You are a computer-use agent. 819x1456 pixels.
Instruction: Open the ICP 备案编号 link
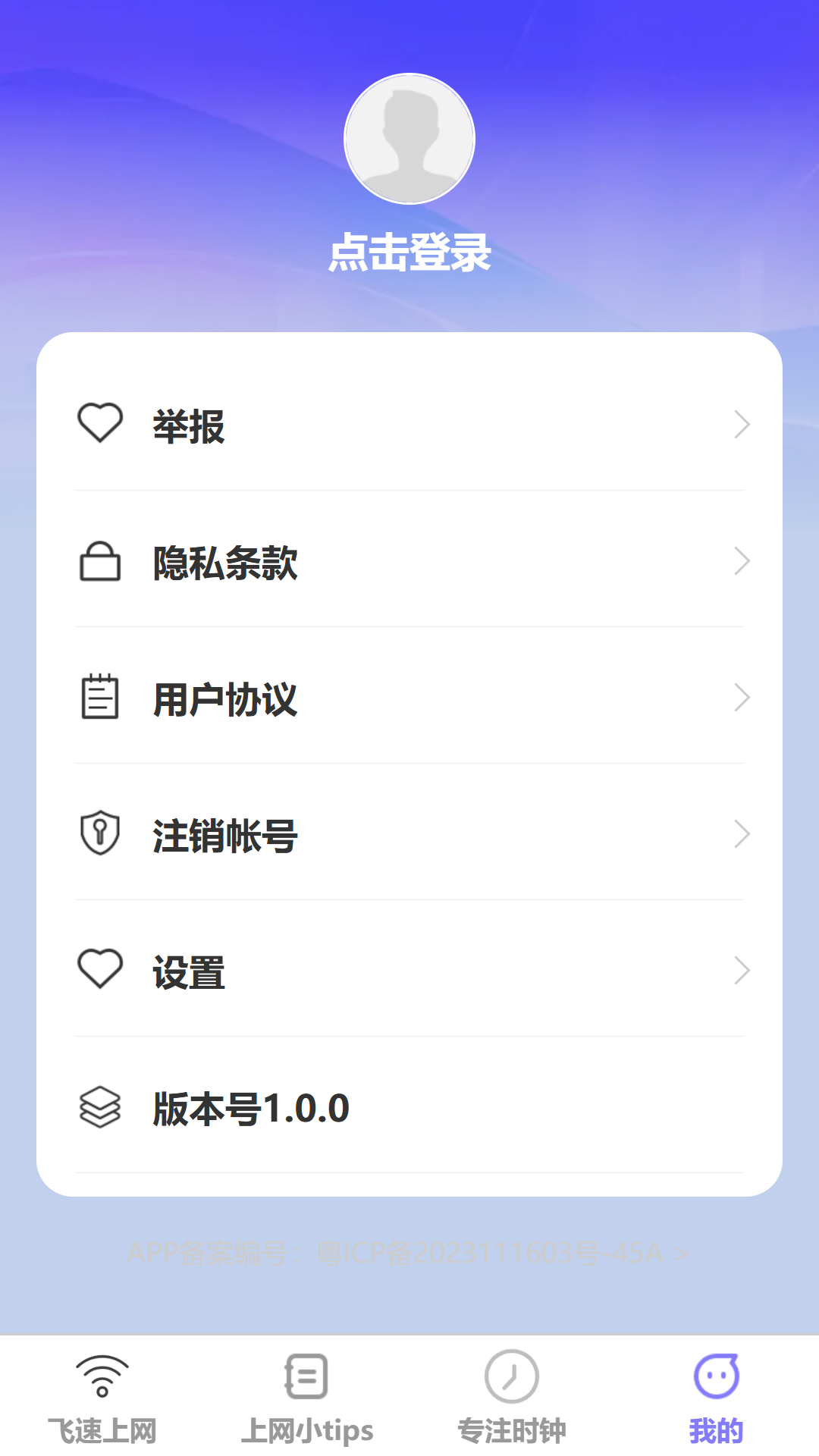pos(409,1253)
